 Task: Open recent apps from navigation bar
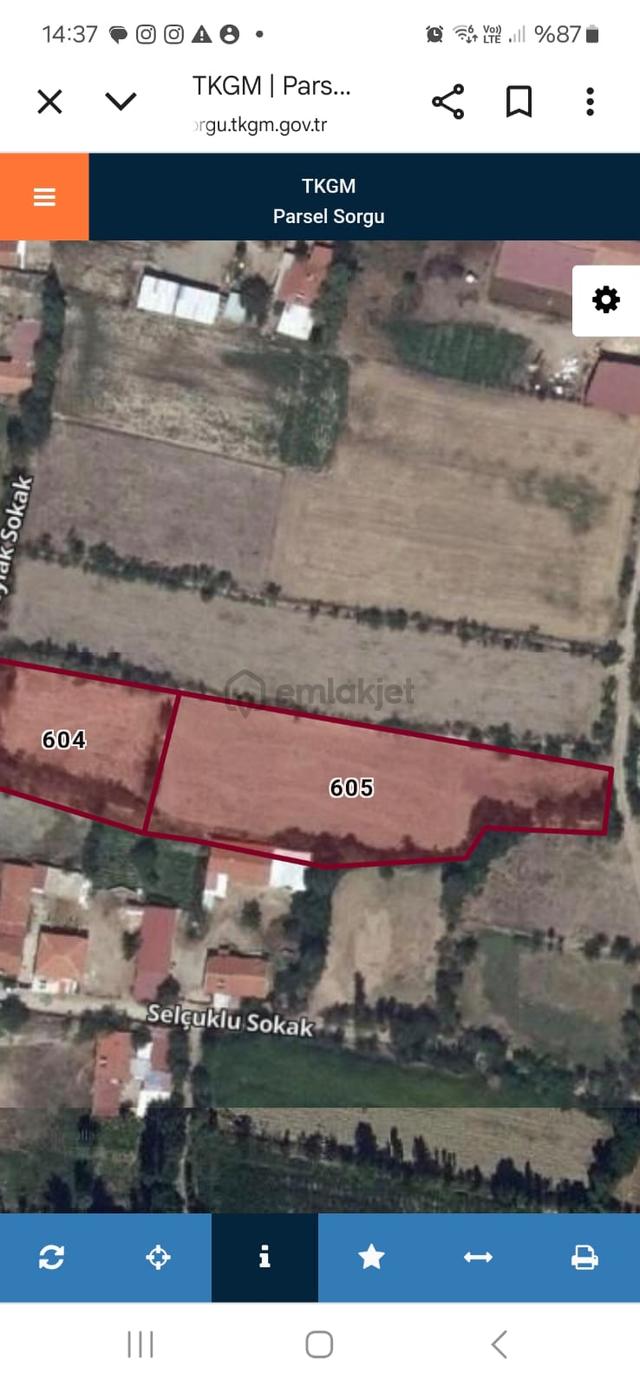[140, 1344]
